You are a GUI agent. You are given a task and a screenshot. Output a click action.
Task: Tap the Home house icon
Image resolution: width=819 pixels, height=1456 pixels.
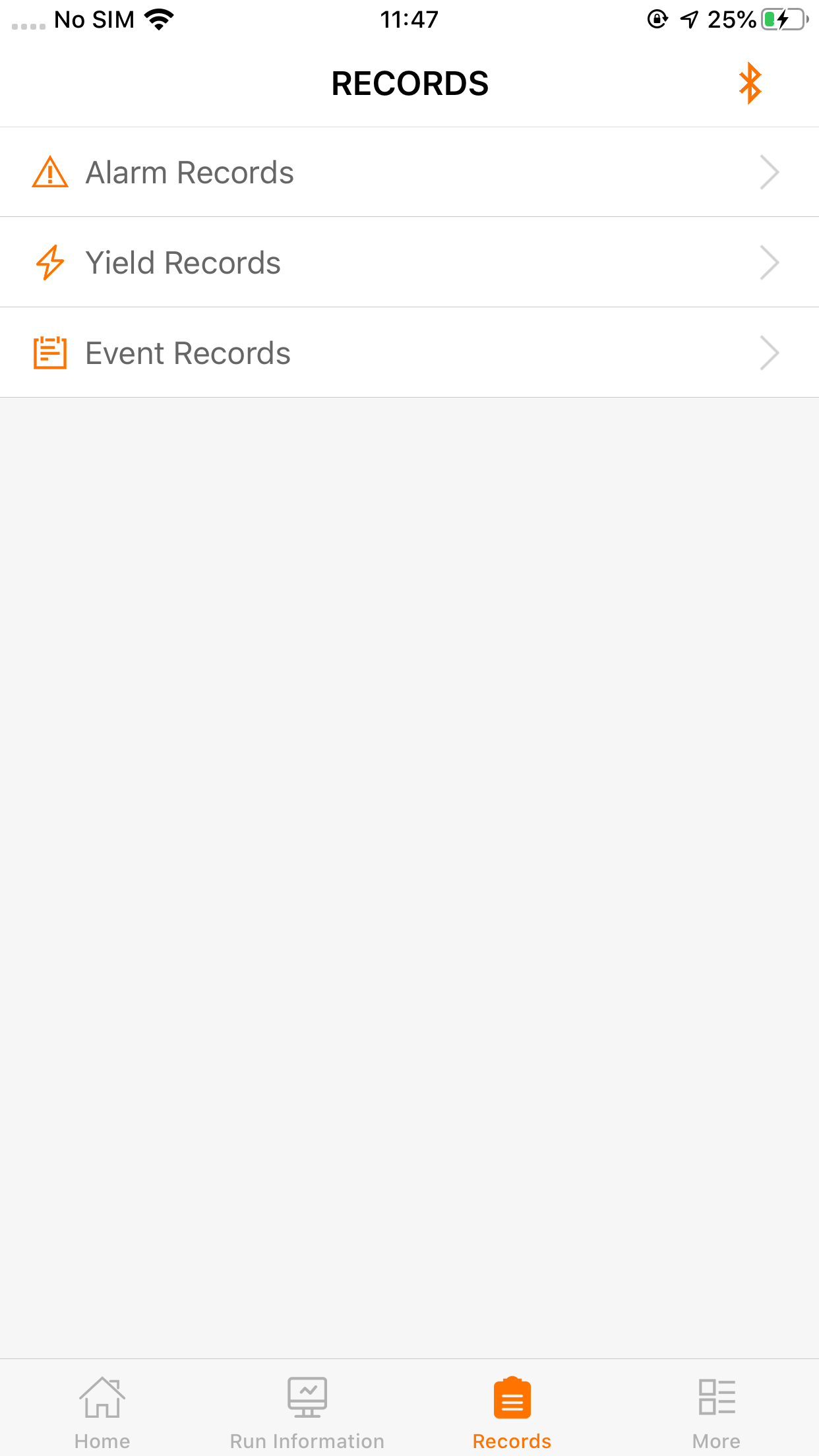102,1396
